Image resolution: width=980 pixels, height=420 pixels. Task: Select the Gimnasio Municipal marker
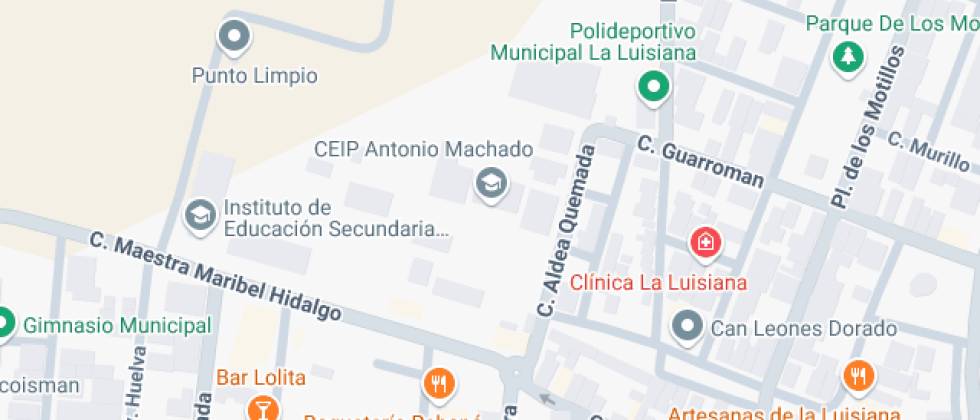click(5, 324)
